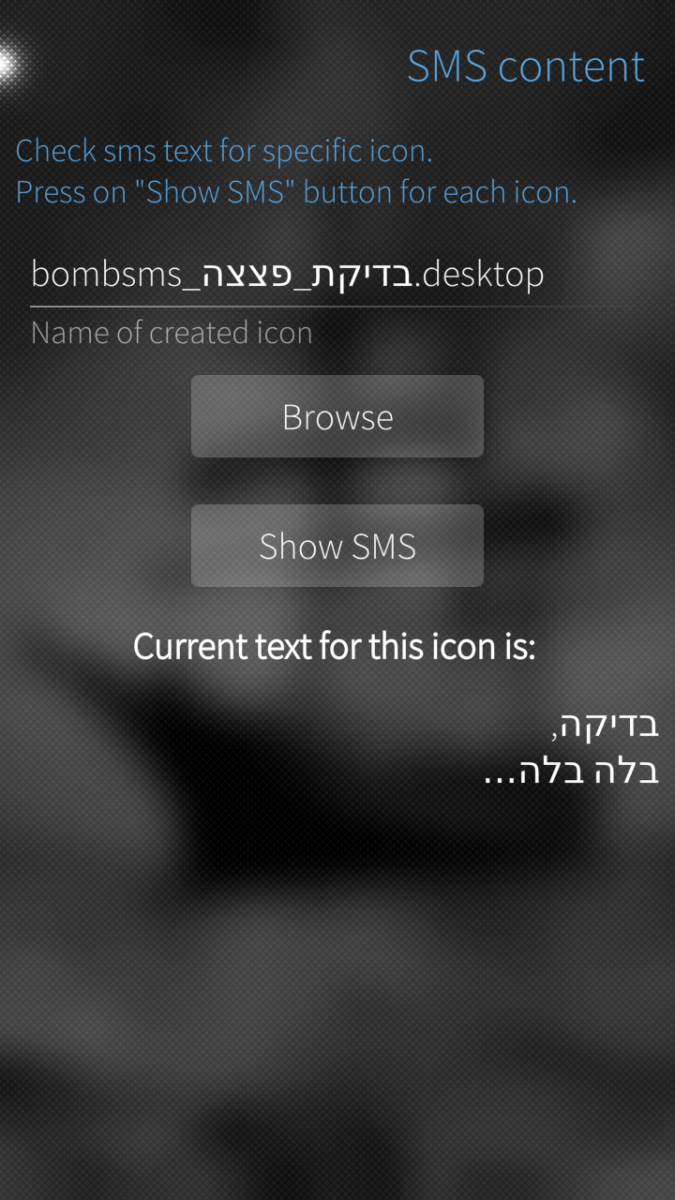Image resolution: width=675 pixels, height=1200 pixels.
Task: Tap the Browse button
Action: [x=337, y=417]
